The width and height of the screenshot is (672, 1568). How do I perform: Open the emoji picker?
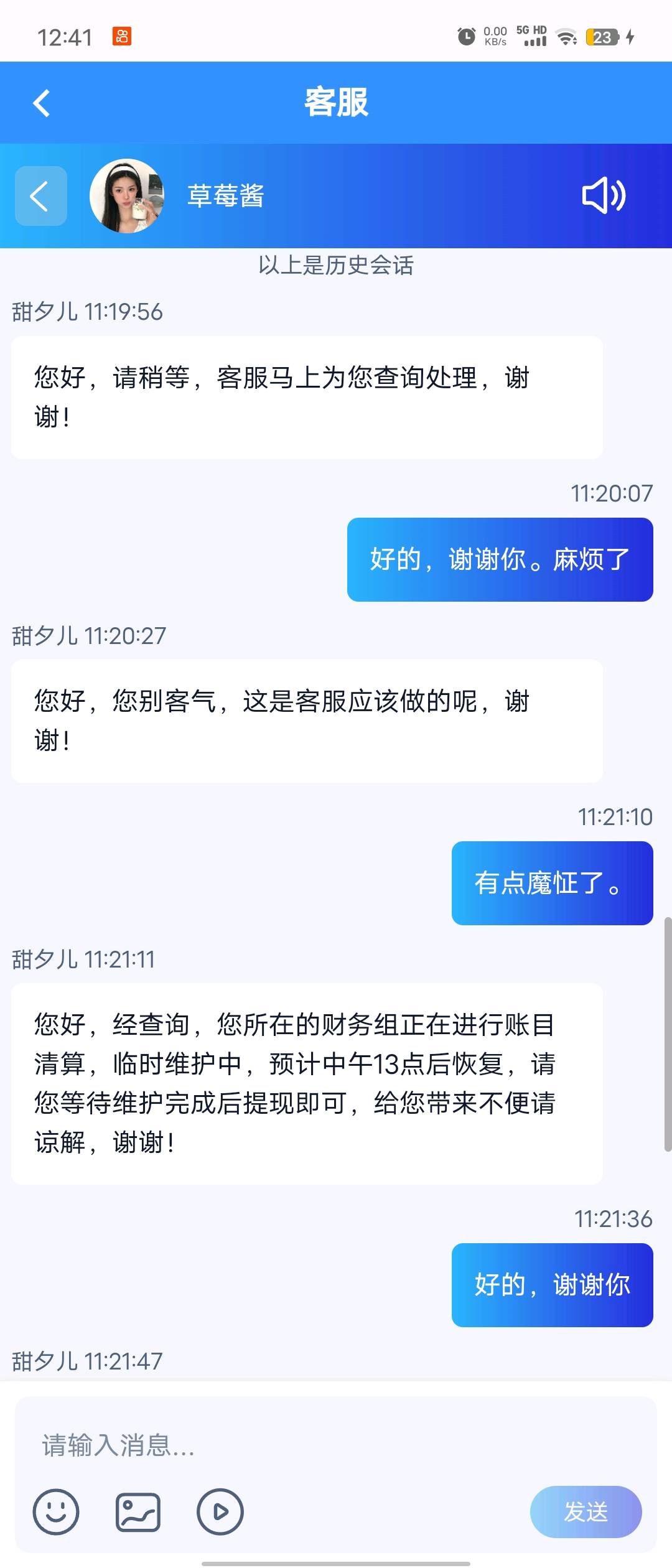(x=56, y=1512)
